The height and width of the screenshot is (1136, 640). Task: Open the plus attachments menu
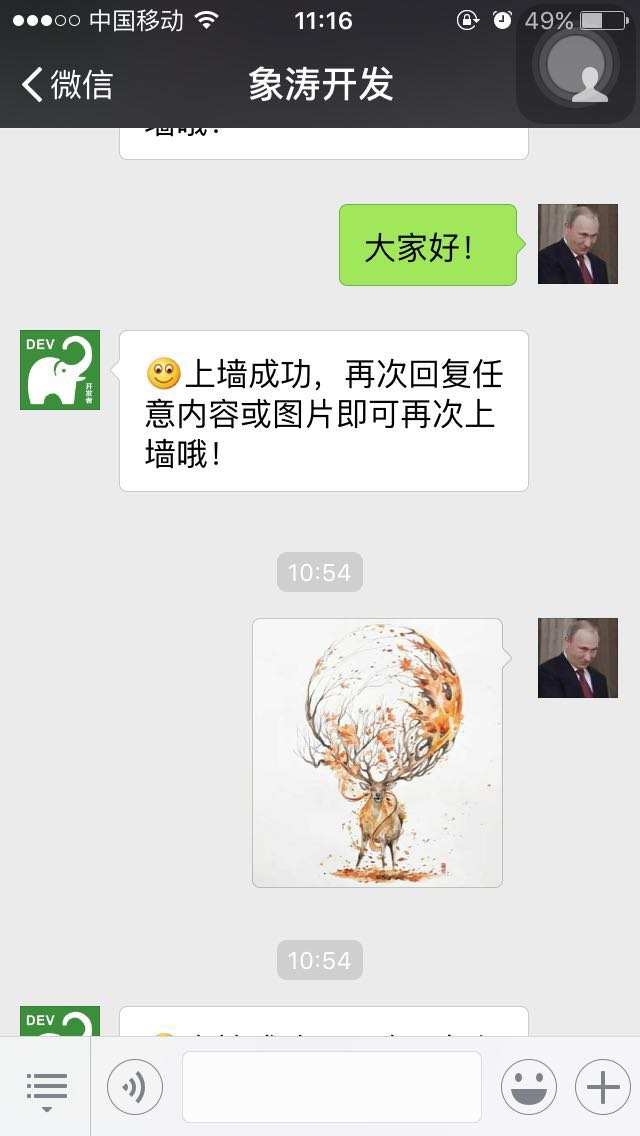602,1087
